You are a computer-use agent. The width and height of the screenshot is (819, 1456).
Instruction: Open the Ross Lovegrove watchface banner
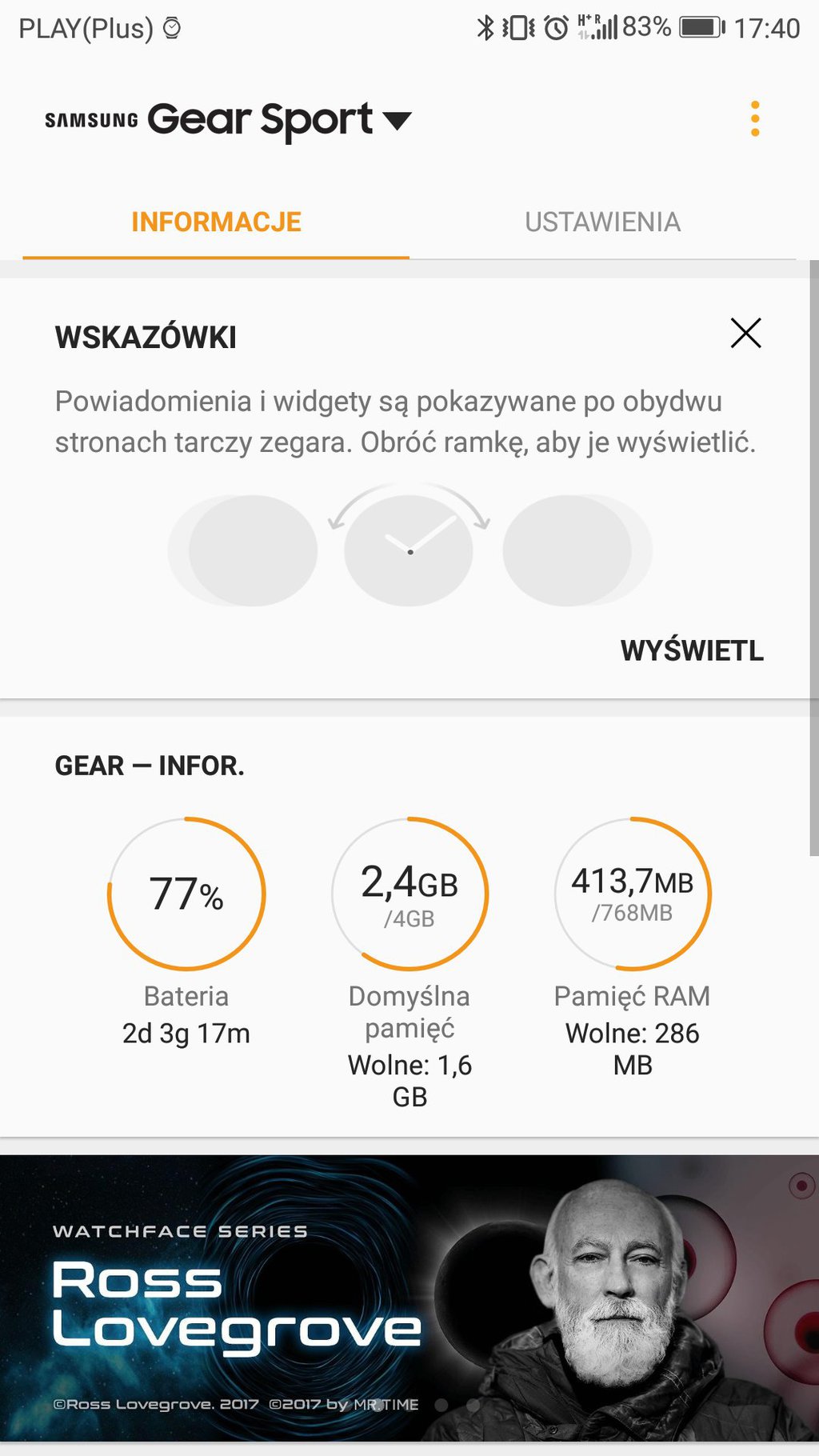tap(409, 1298)
